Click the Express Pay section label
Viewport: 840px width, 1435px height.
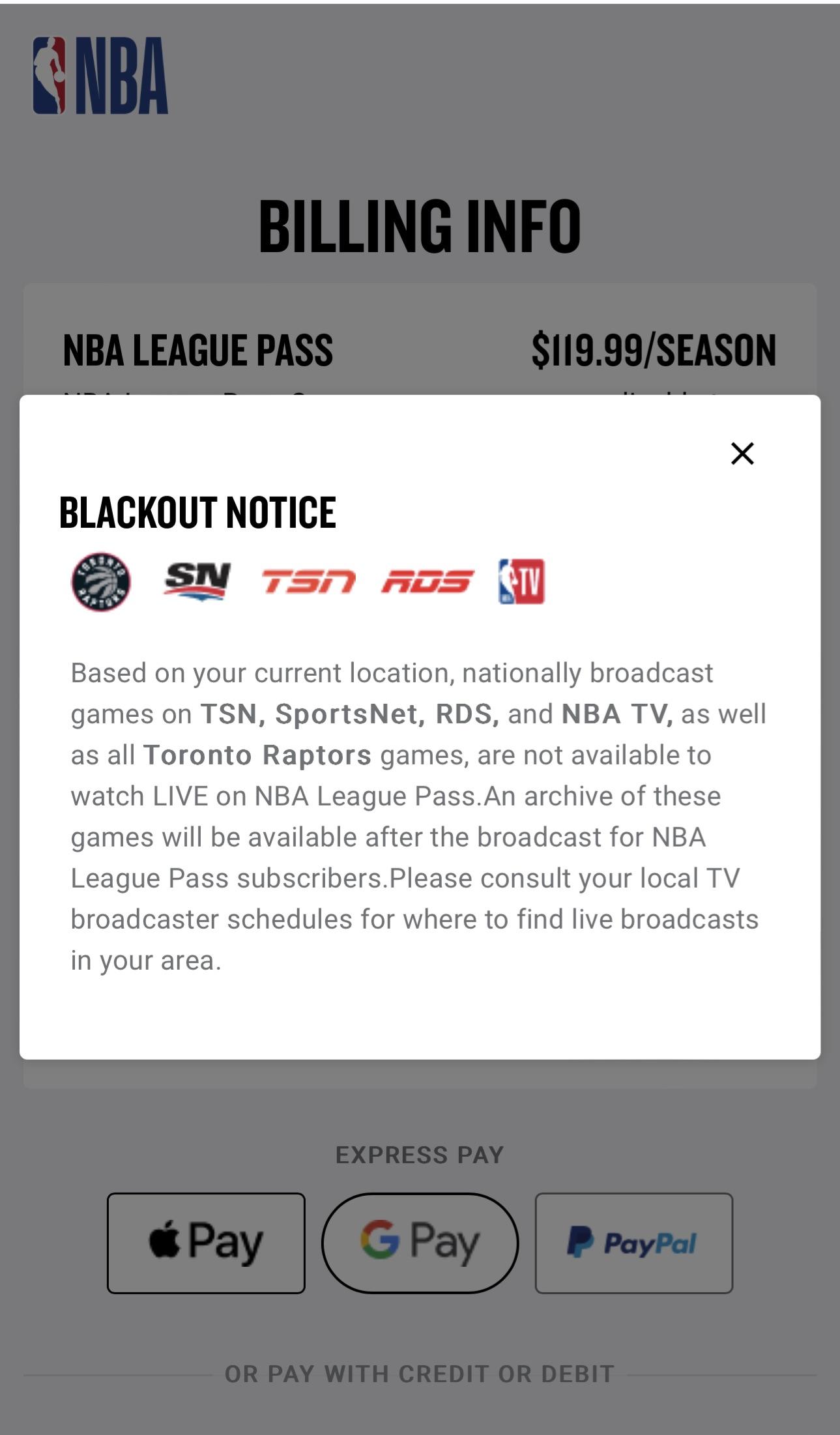(x=420, y=1154)
